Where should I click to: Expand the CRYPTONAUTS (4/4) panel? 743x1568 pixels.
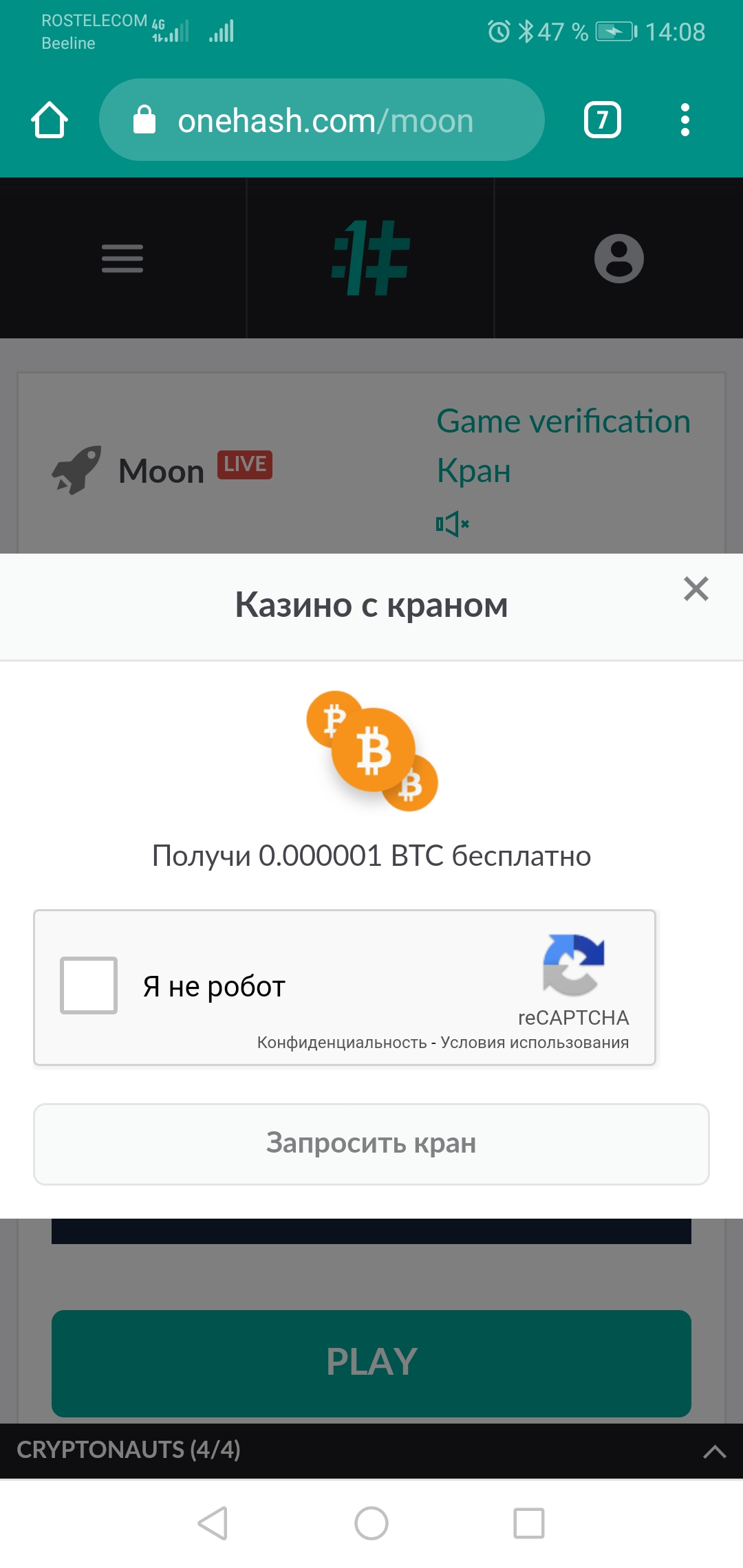pyautogui.click(x=714, y=1451)
